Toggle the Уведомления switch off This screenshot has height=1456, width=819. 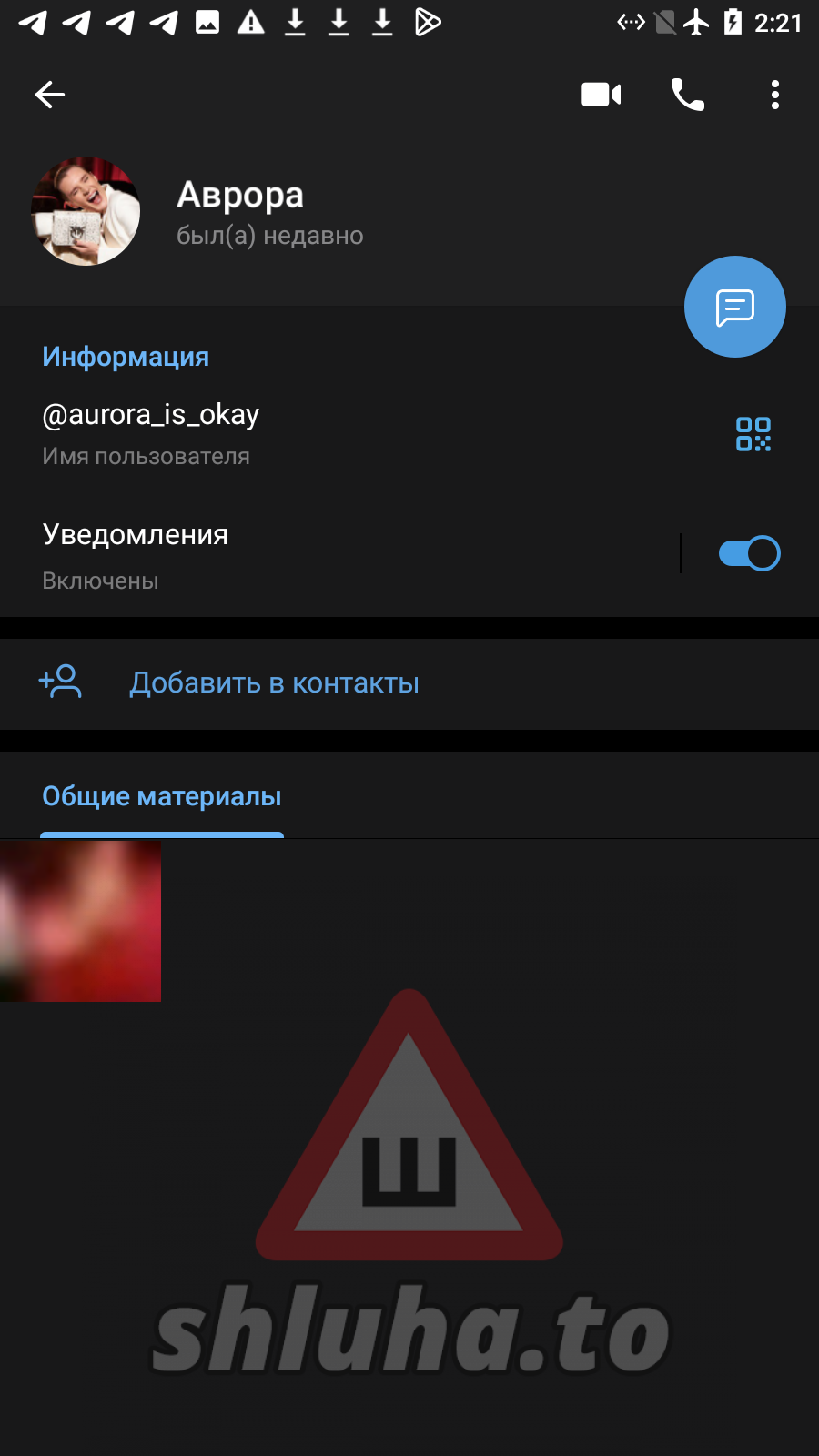pos(749,553)
